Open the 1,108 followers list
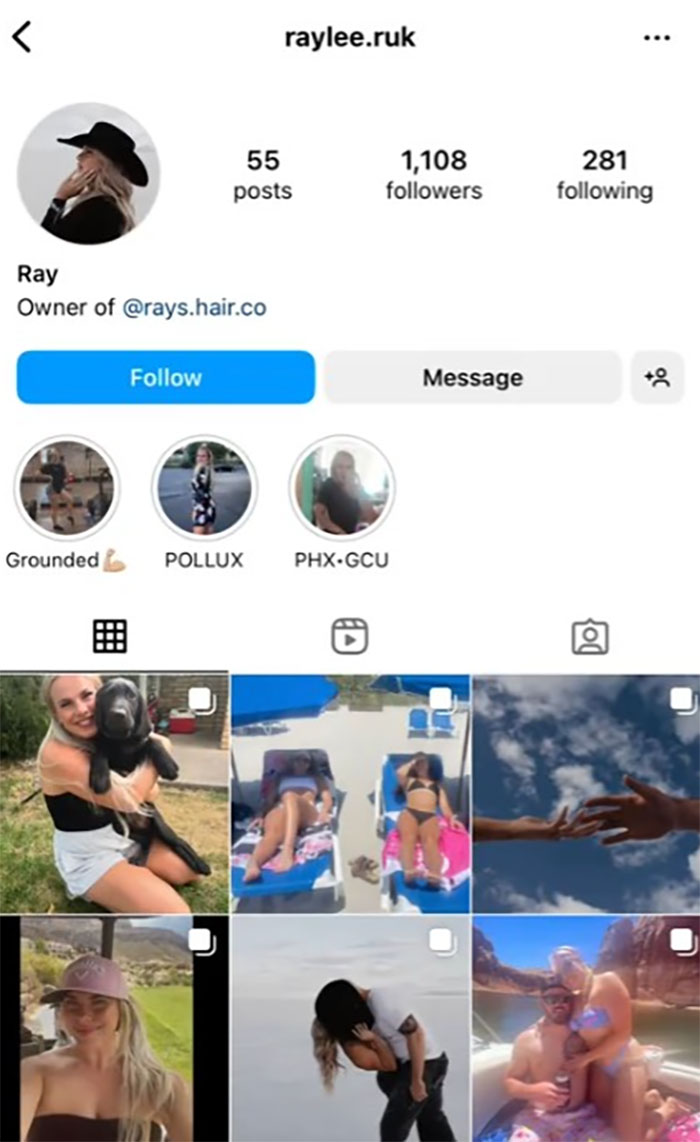This screenshot has height=1142, width=700. 434,175
